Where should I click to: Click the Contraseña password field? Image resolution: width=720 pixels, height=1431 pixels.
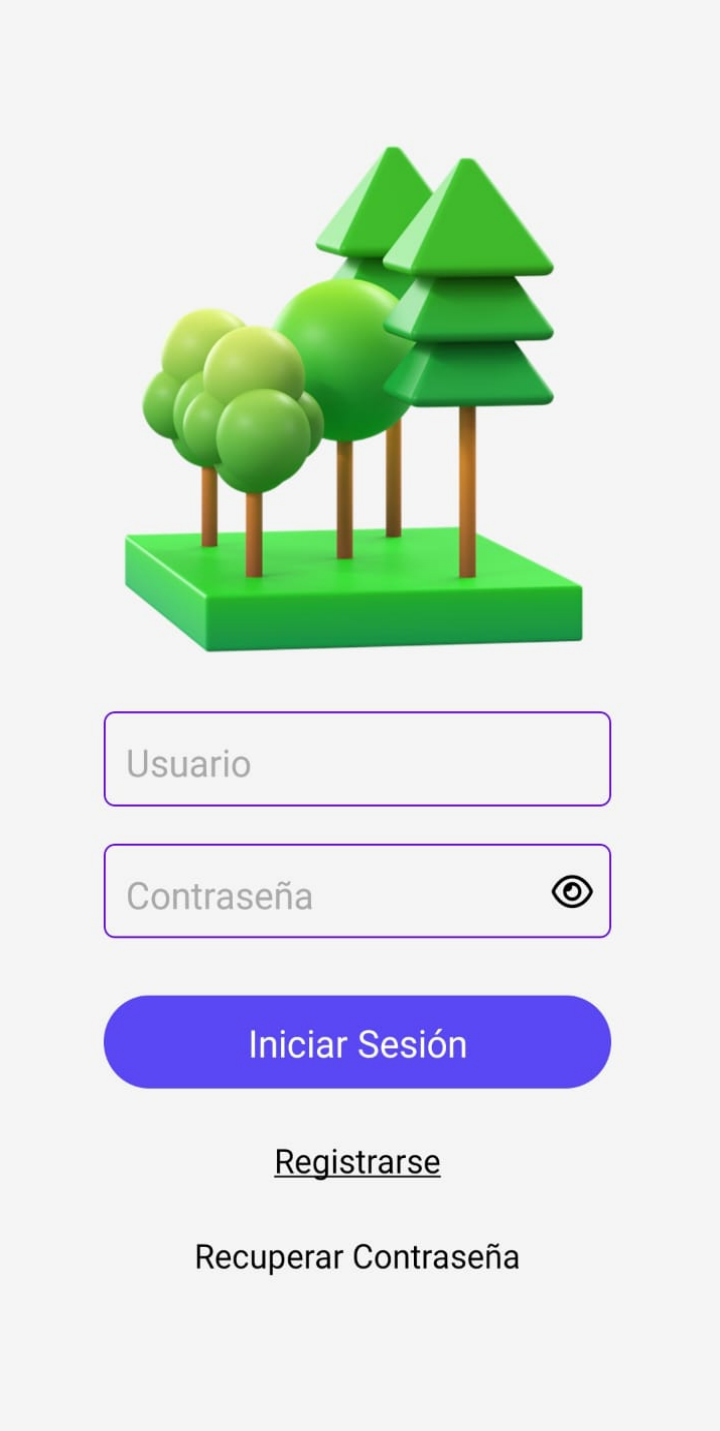click(300, 891)
